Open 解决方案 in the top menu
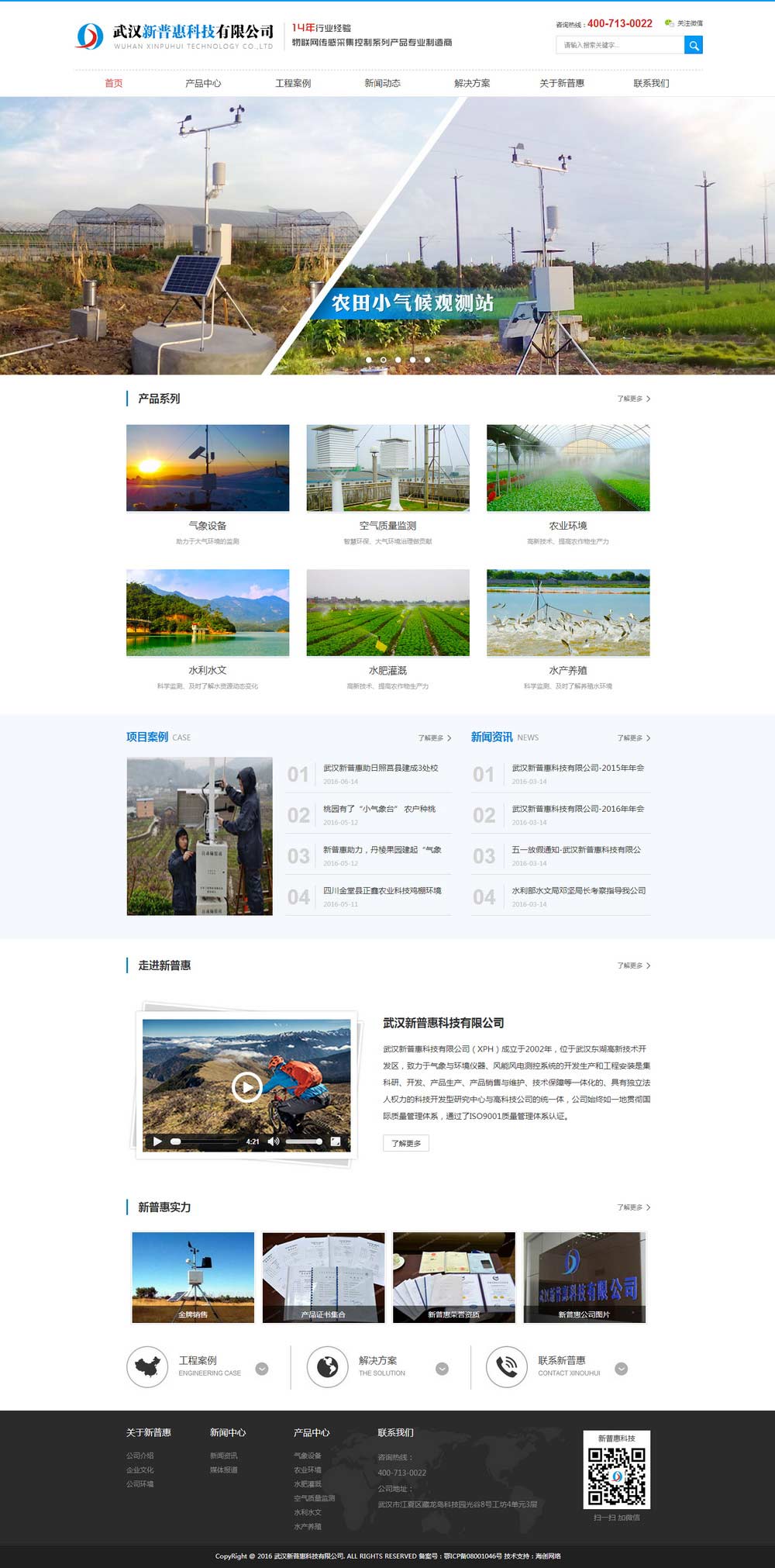This screenshot has height=1568, width=775. (472, 84)
